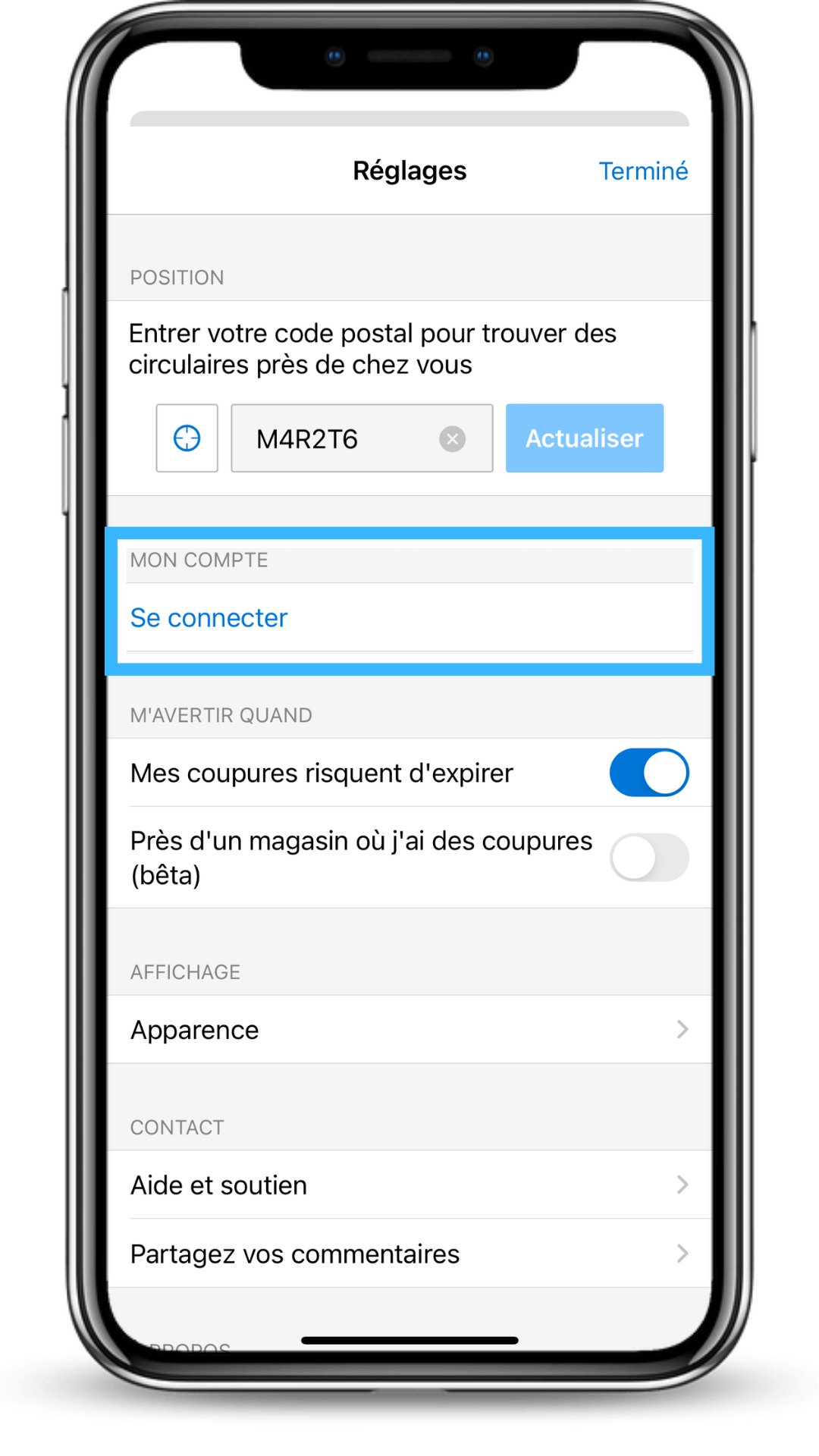Tap the Réglages title
Screen dimensions: 819x1456
[409, 171]
